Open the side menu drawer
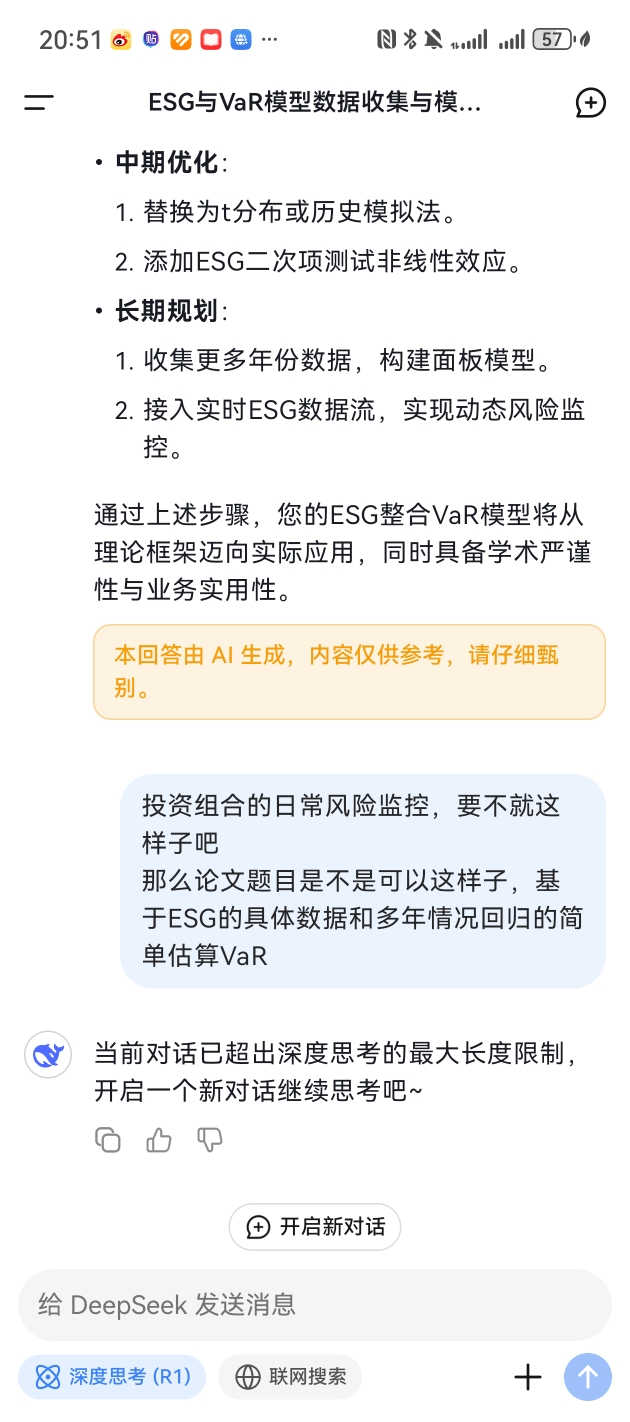The width and height of the screenshot is (630, 1422). (39, 102)
